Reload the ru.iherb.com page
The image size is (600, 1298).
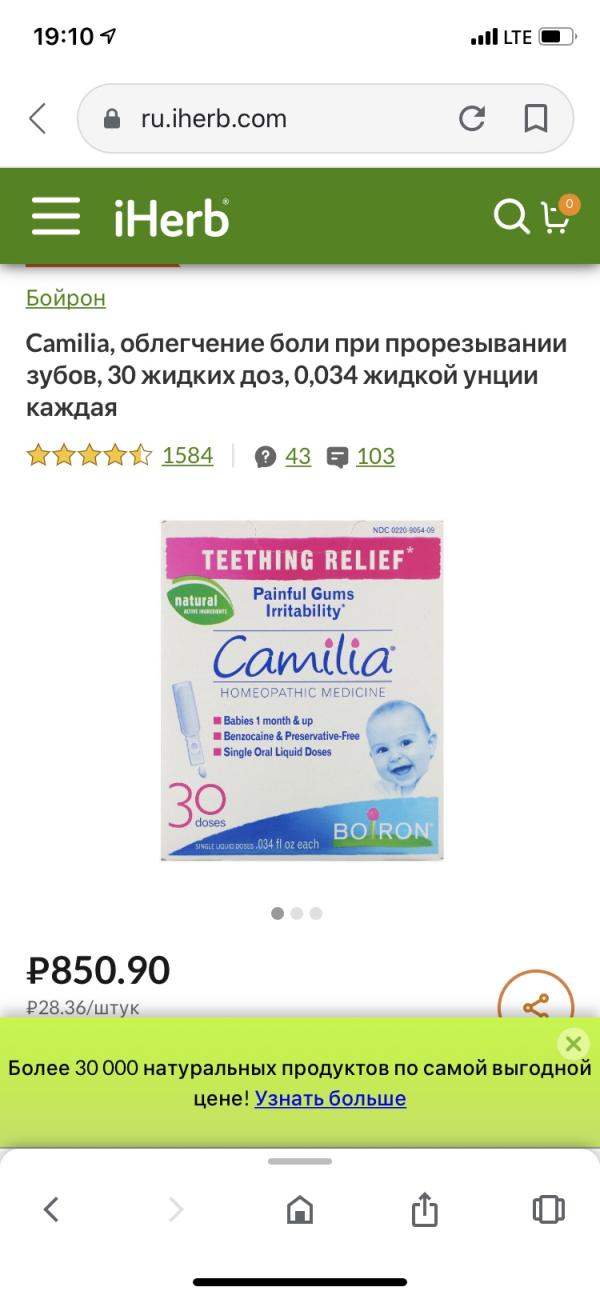(x=472, y=119)
